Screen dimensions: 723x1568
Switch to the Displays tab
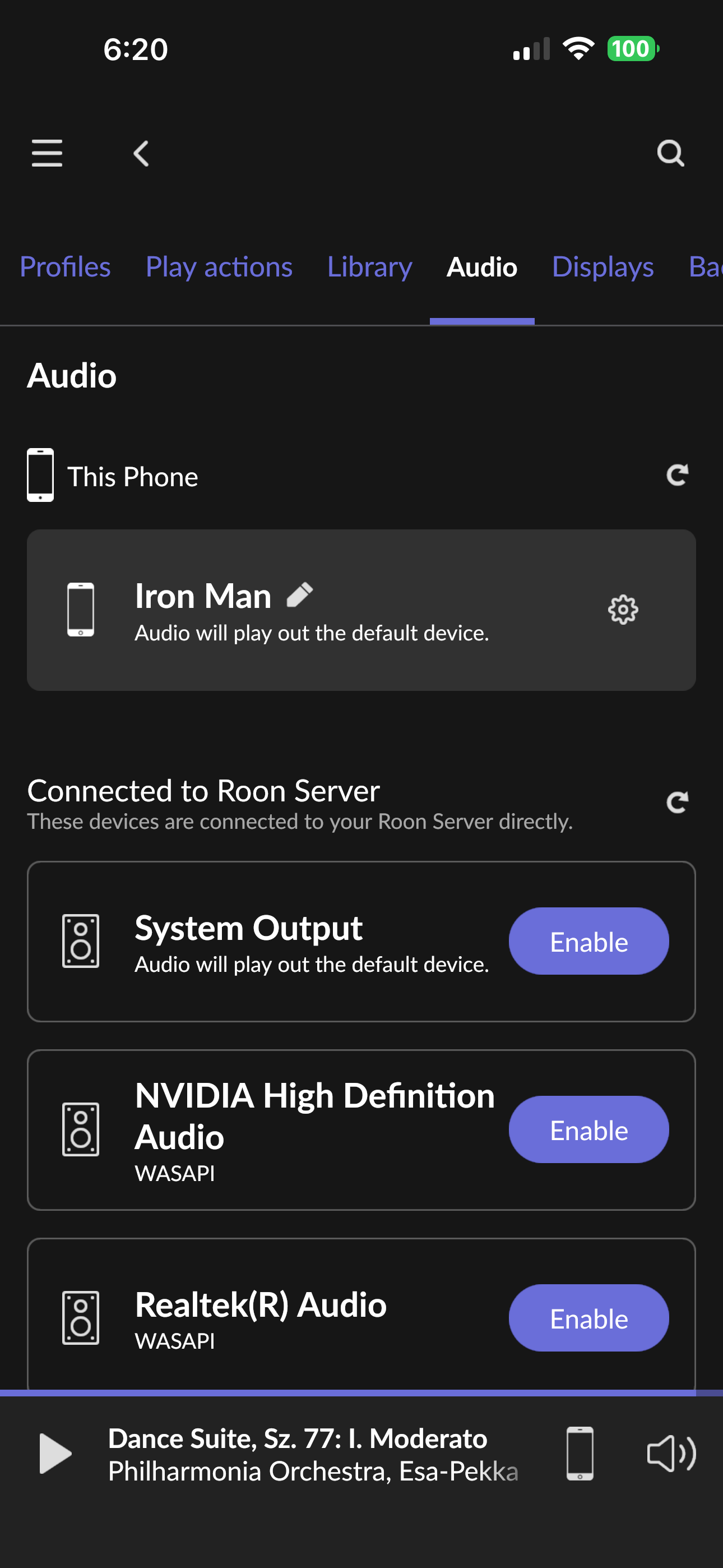602,267
